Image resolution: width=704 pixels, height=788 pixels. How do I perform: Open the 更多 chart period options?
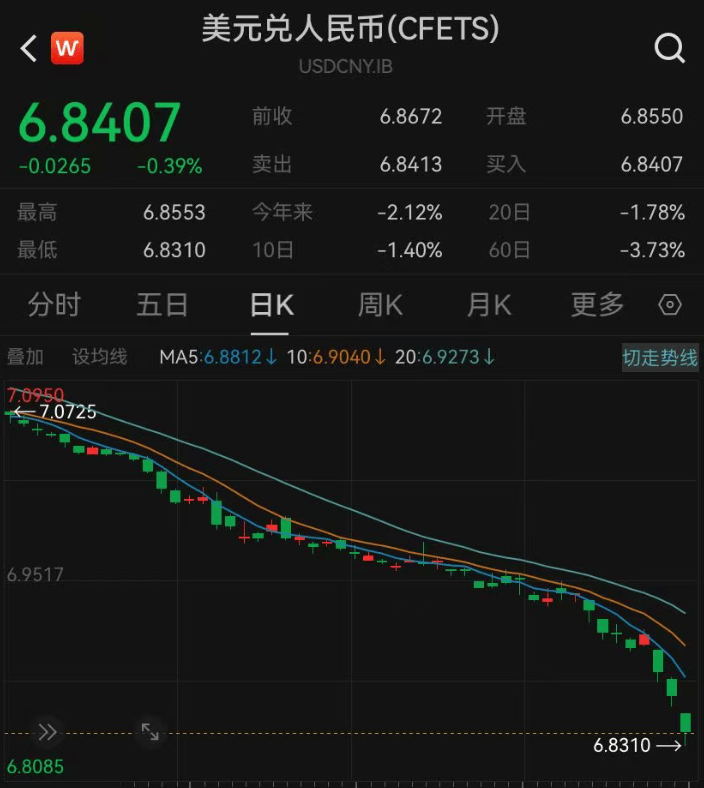point(597,305)
